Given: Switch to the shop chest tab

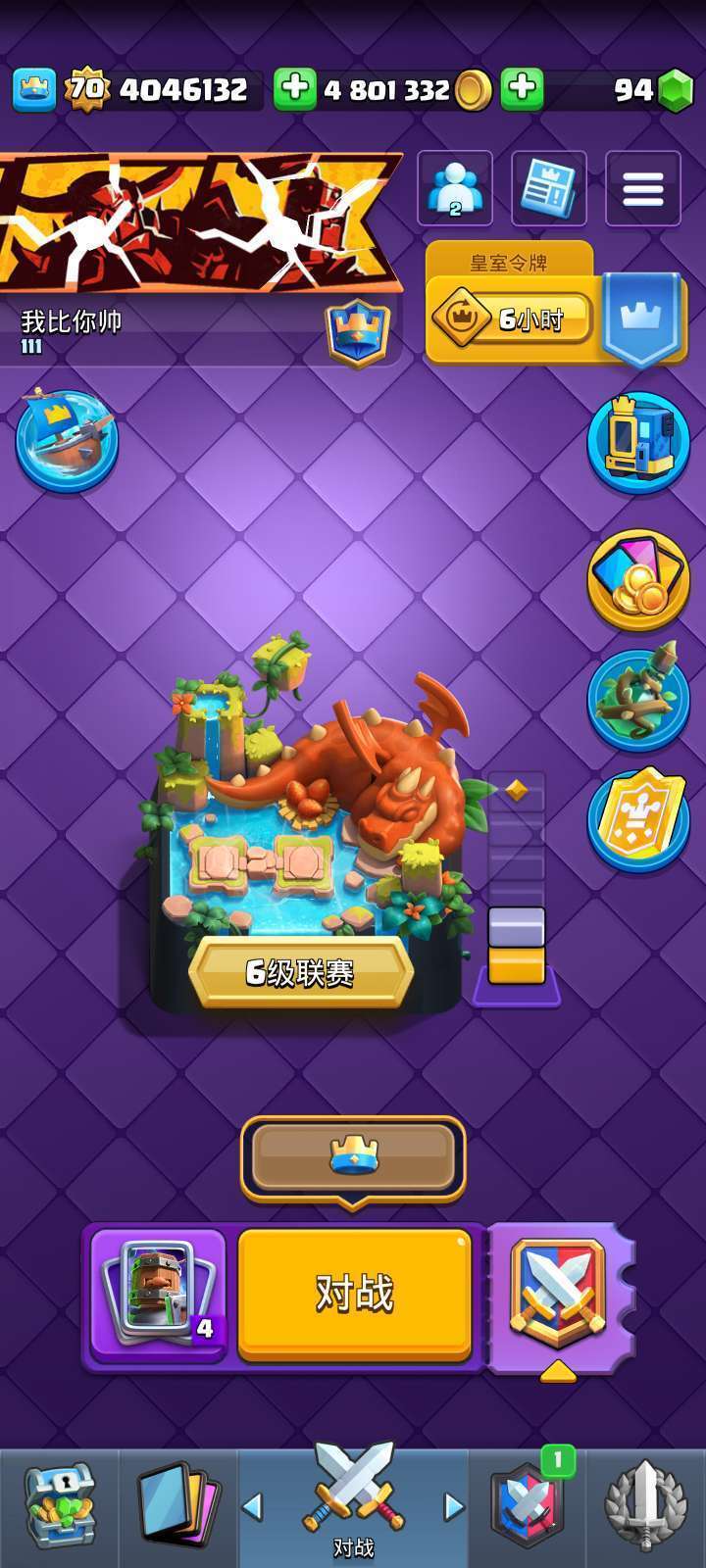Looking at the screenshot, I should pyautogui.click(x=59, y=1504).
